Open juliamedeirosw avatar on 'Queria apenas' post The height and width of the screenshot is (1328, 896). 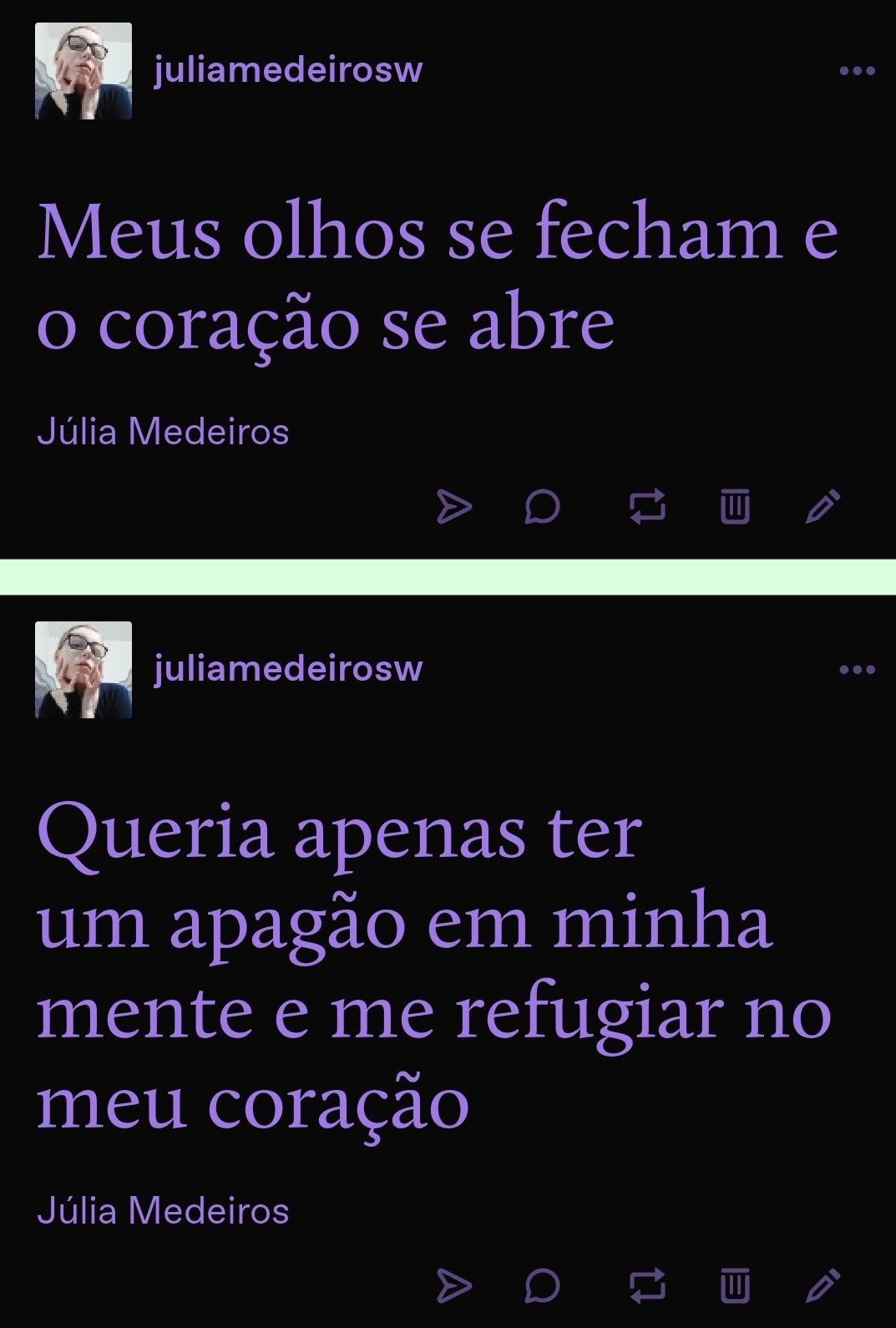(84, 670)
